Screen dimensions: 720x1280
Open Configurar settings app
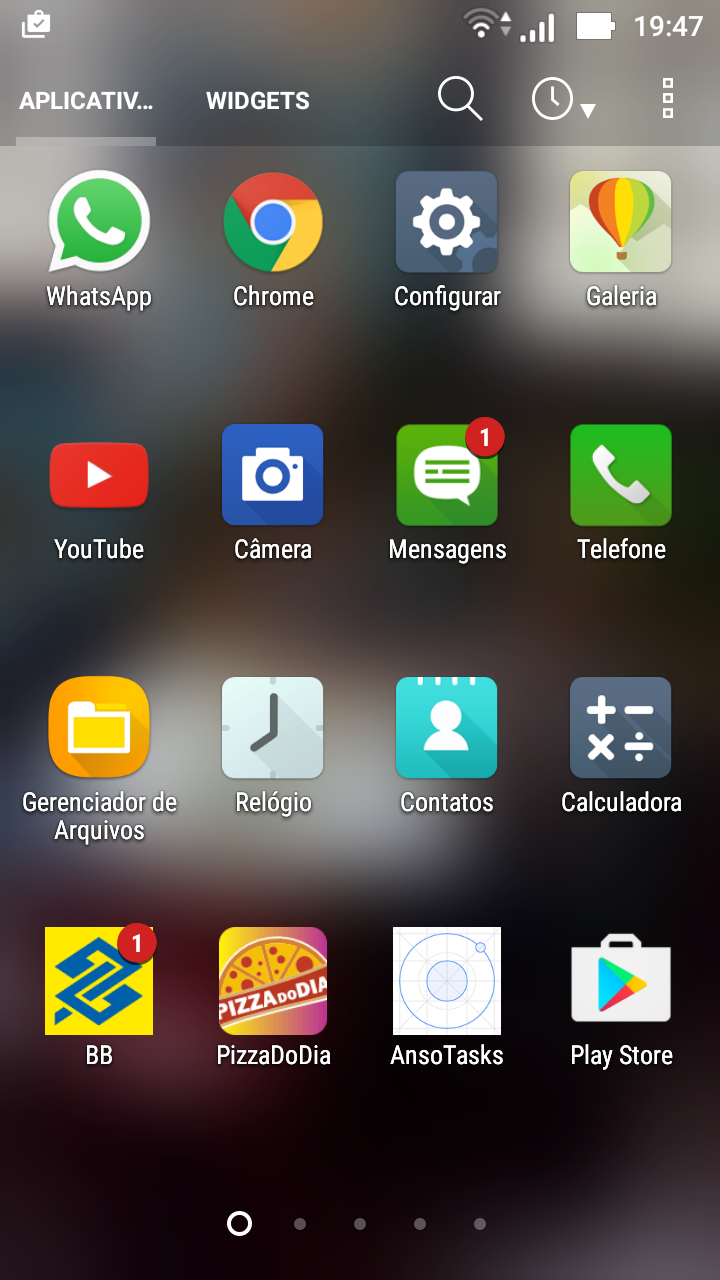tap(447, 240)
